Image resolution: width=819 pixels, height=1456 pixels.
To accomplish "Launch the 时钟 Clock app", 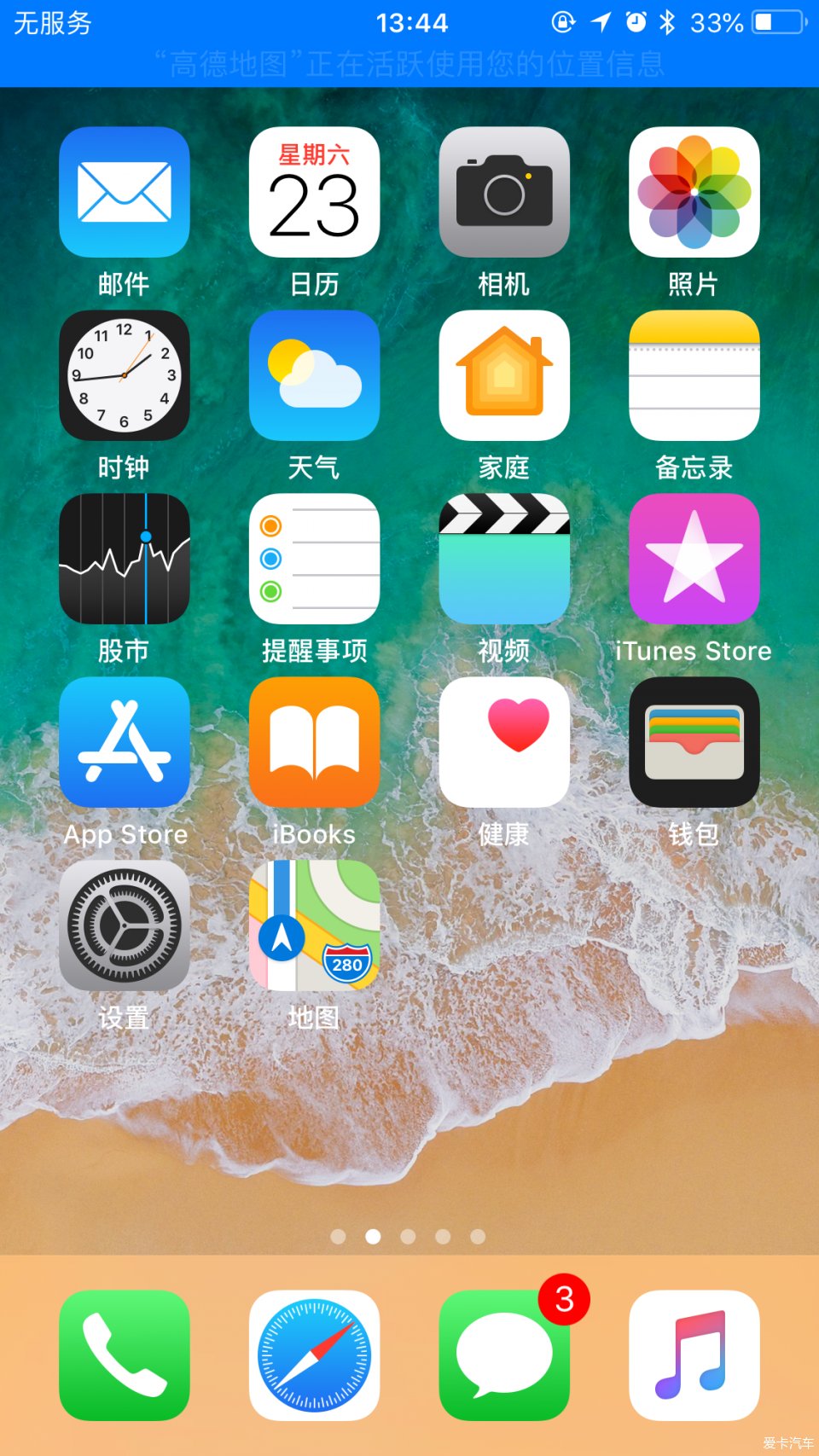I will point(125,375).
